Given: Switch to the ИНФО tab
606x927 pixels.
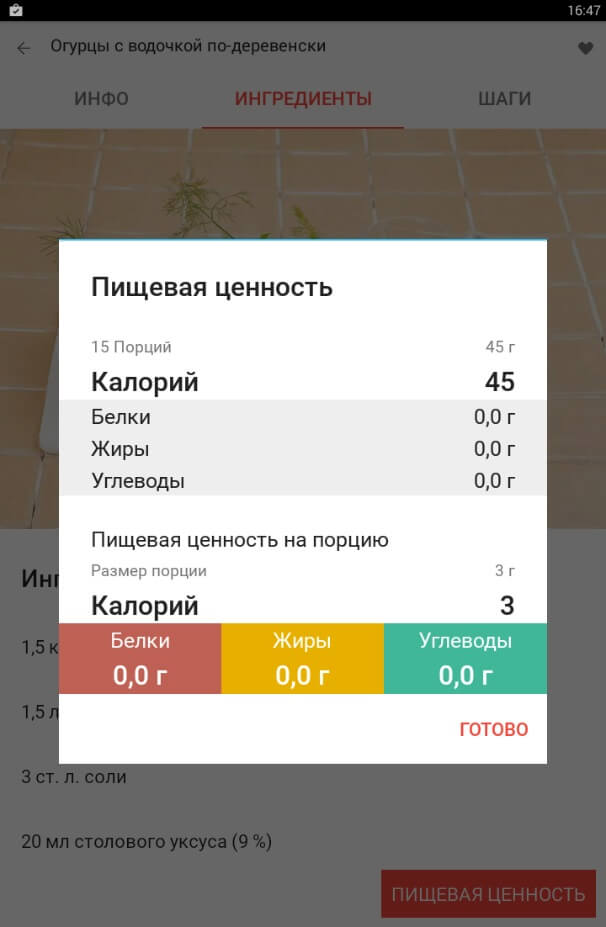Looking at the screenshot, I should [x=101, y=99].
